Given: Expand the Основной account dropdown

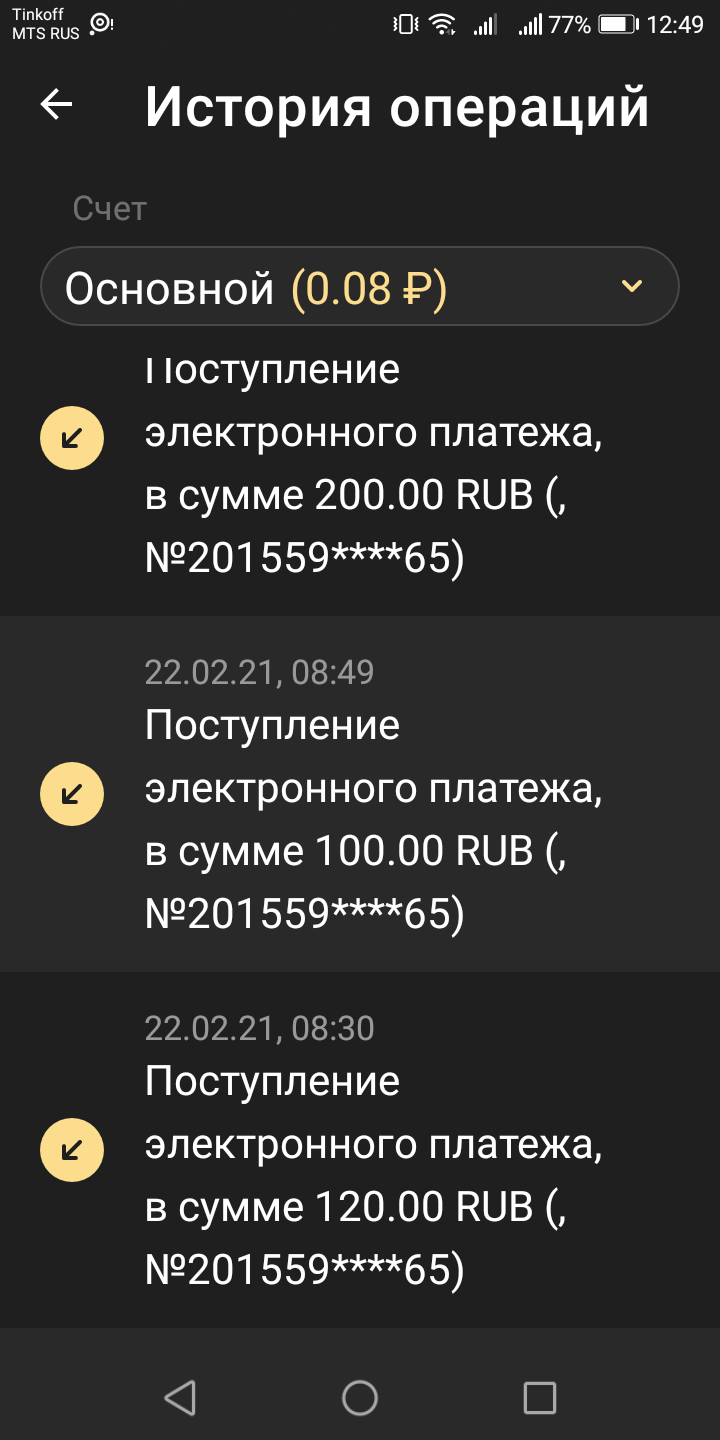Looking at the screenshot, I should (x=359, y=287).
